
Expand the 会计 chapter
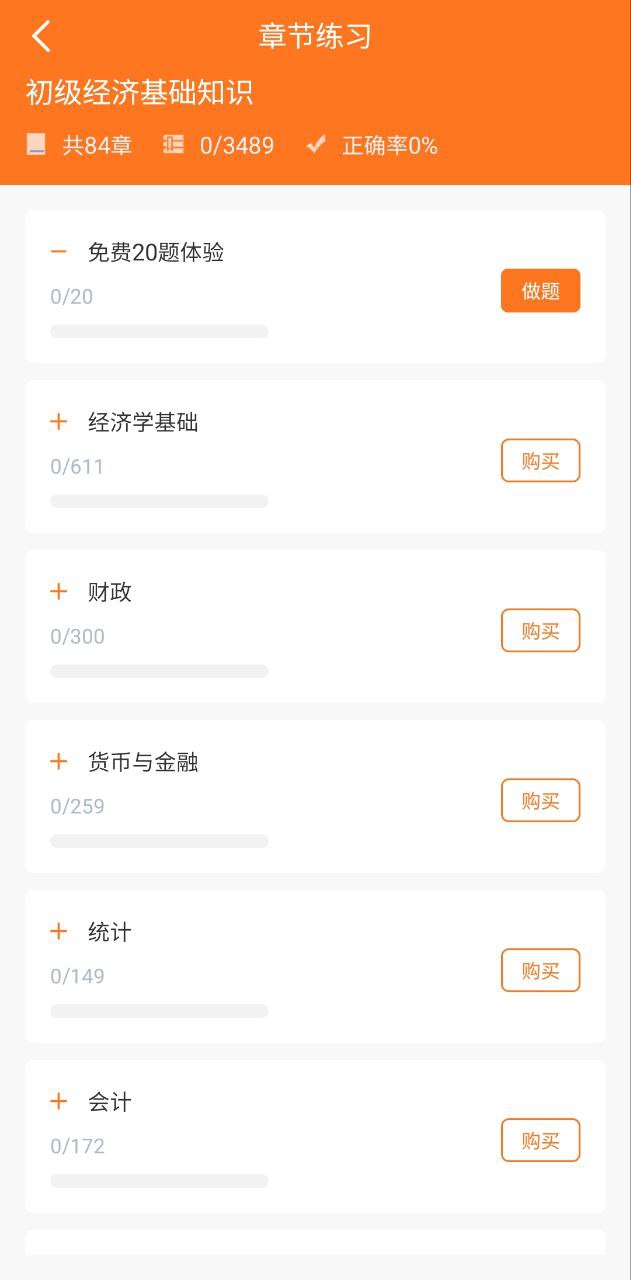pyautogui.click(x=59, y=1102)
